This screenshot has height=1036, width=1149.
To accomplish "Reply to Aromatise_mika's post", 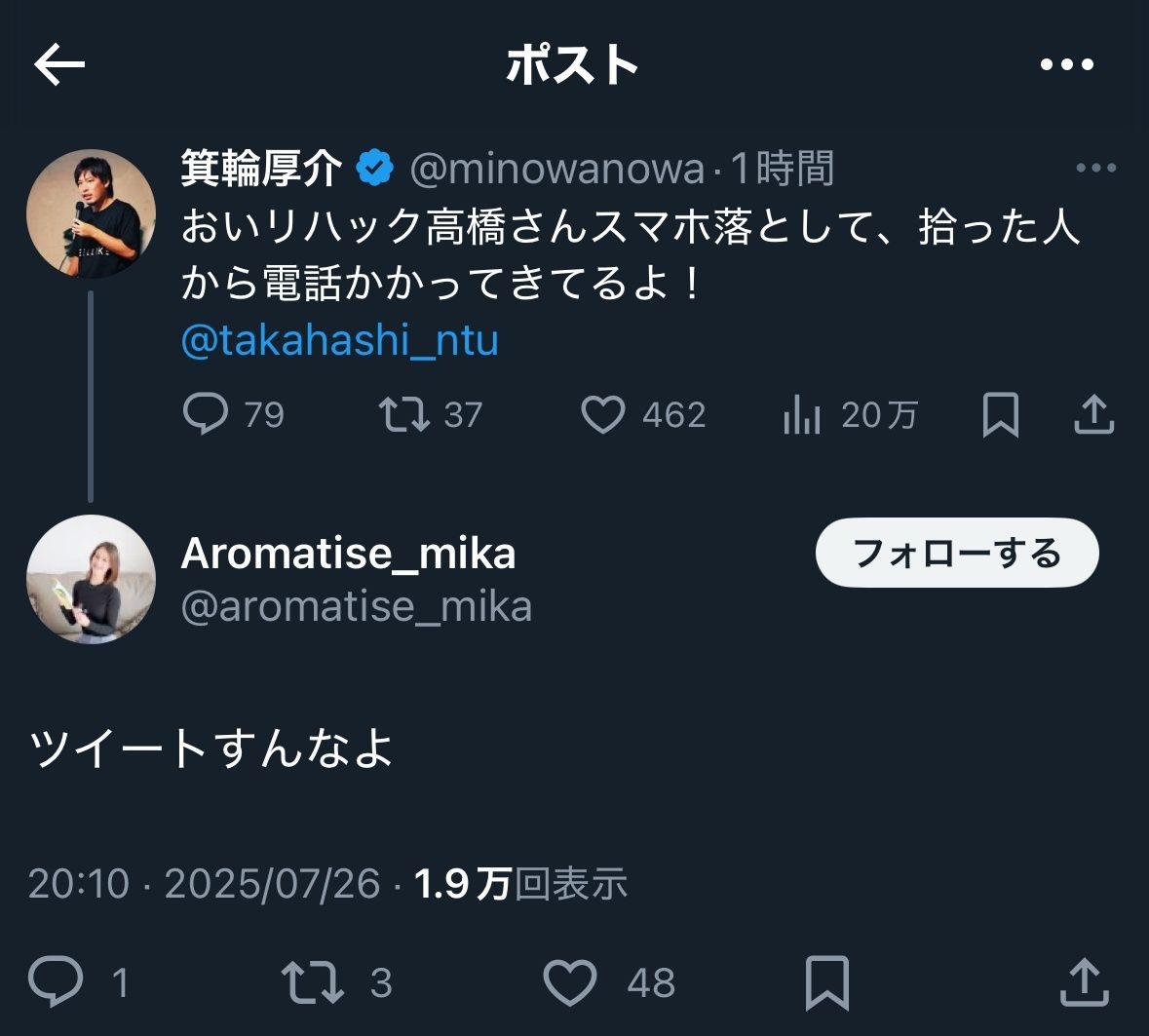I will point(56,981).
